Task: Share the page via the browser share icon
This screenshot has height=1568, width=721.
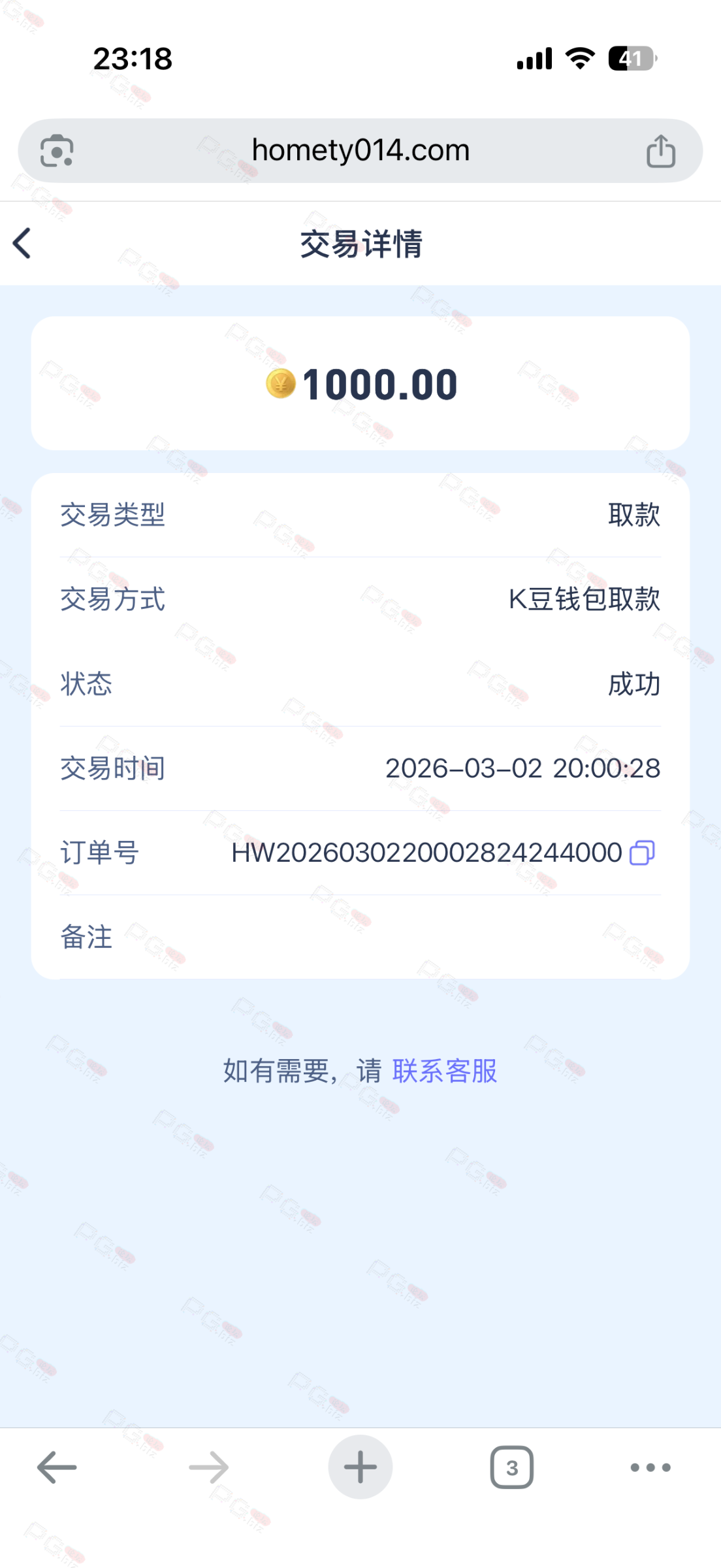Action: 660,151
